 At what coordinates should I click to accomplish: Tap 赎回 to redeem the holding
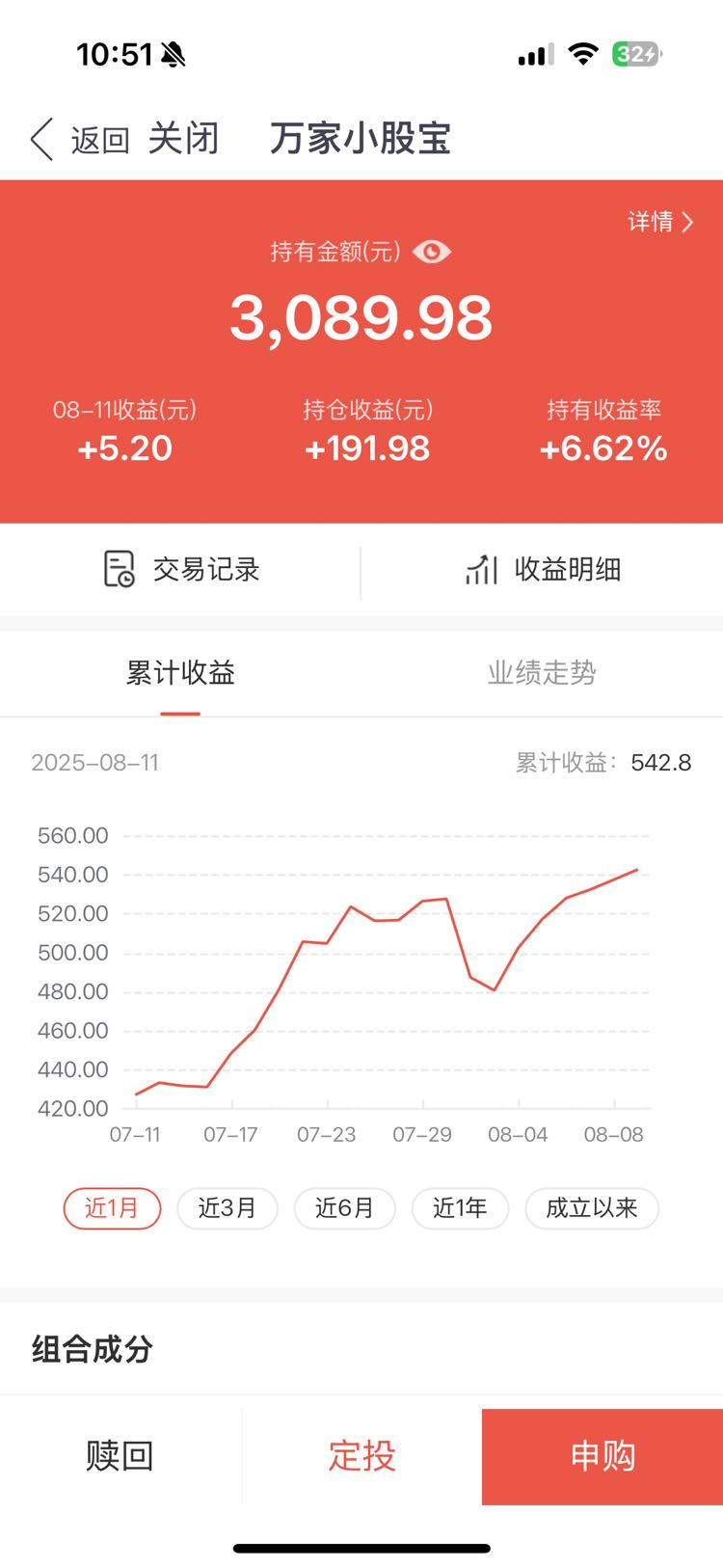pyautogui.click(x=120, y=1456)
